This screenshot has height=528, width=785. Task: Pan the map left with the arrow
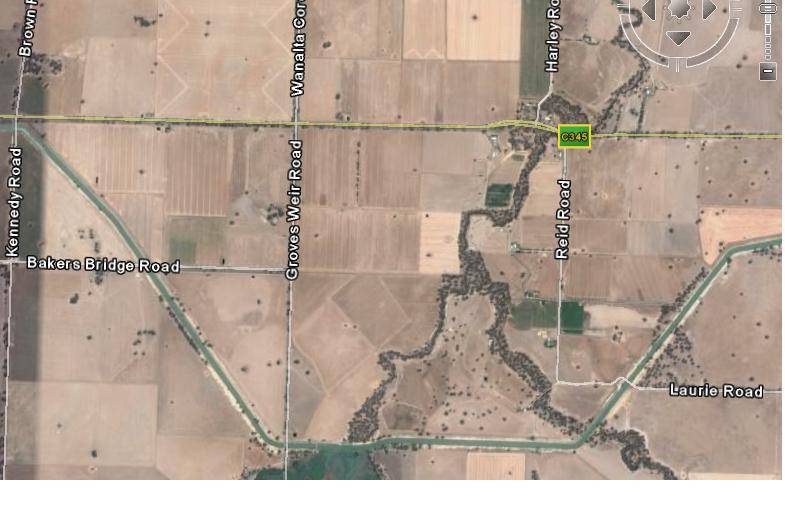tap(648, 10)
